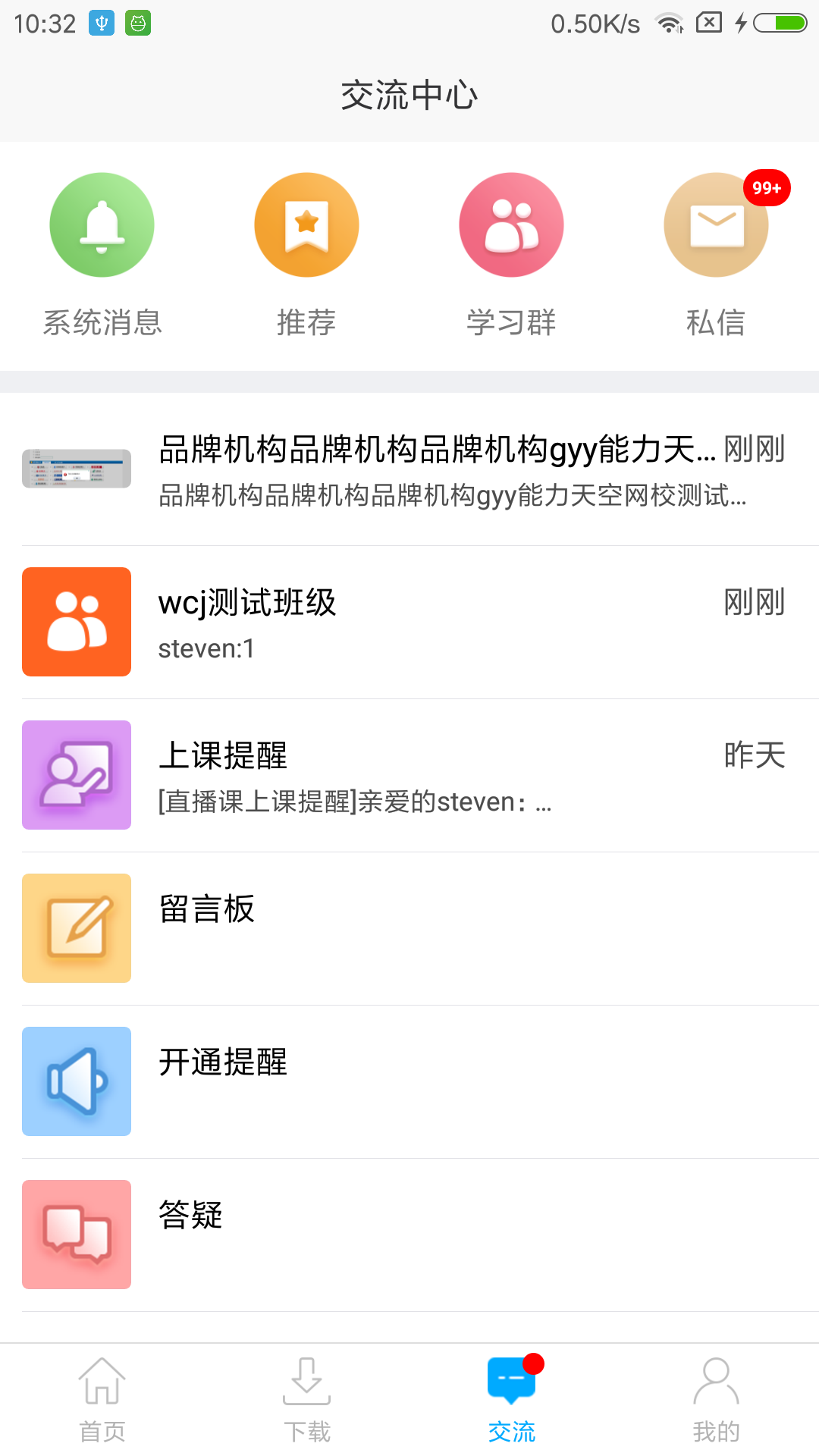Select the yellow 留言板 pencil icon
Viewport: 819px width, 1456px height.
click(x=76, y=927)
